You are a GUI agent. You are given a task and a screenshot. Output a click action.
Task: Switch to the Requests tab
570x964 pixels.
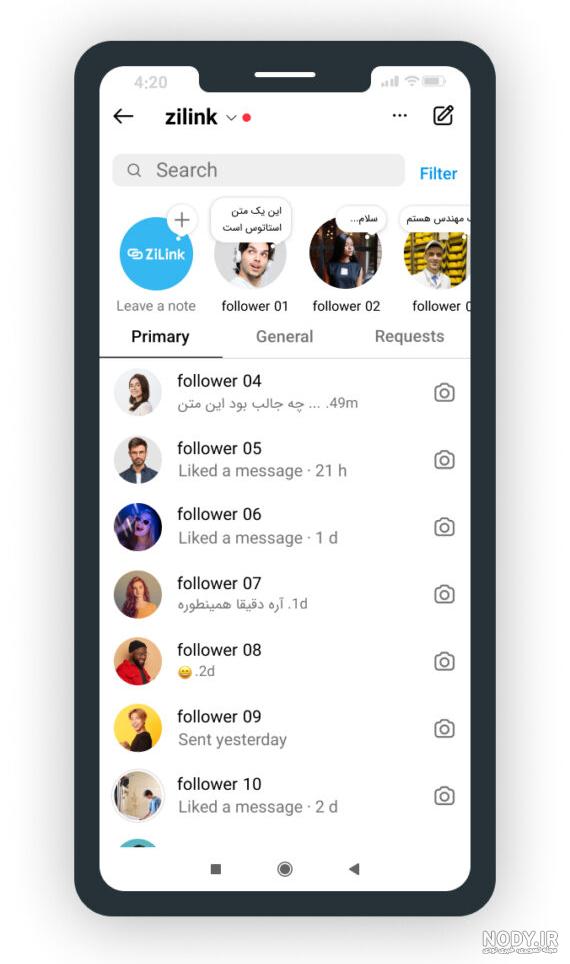[x=409, y=336]
